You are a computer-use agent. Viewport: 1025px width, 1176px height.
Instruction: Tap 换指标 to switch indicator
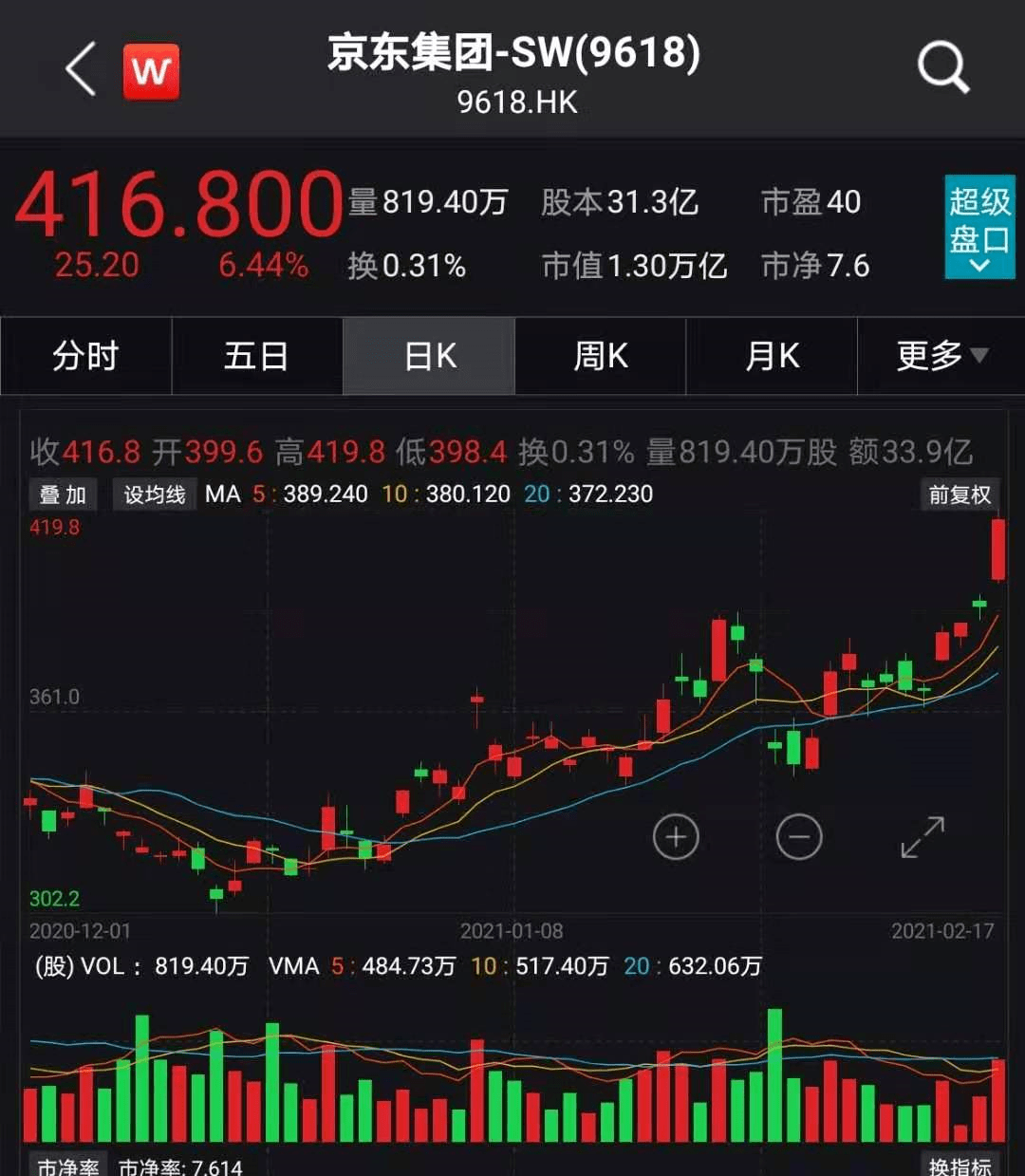[960, 1166]
